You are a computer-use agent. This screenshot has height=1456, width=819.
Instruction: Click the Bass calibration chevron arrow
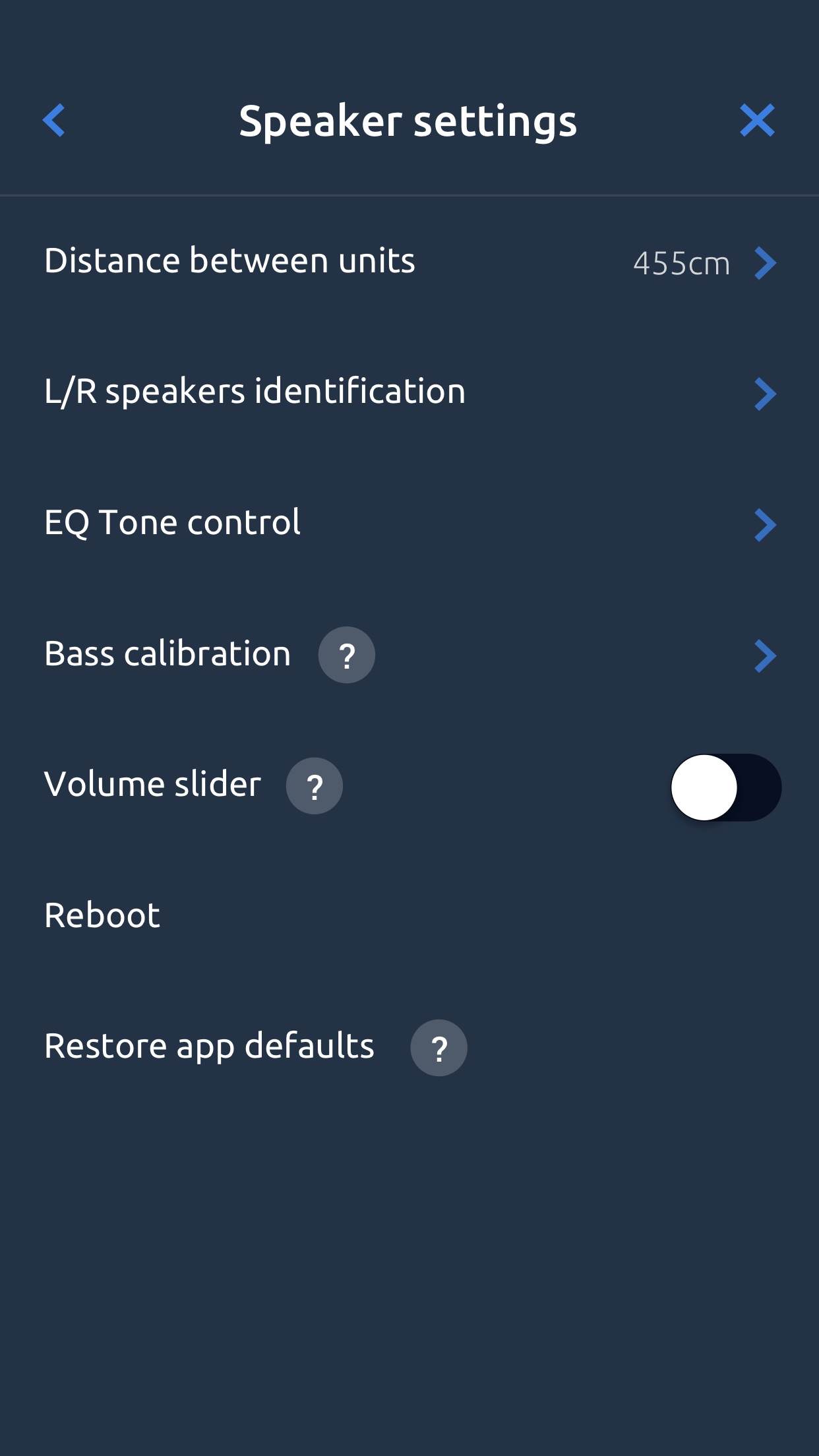pyautogui.click(x=765, y=655)
